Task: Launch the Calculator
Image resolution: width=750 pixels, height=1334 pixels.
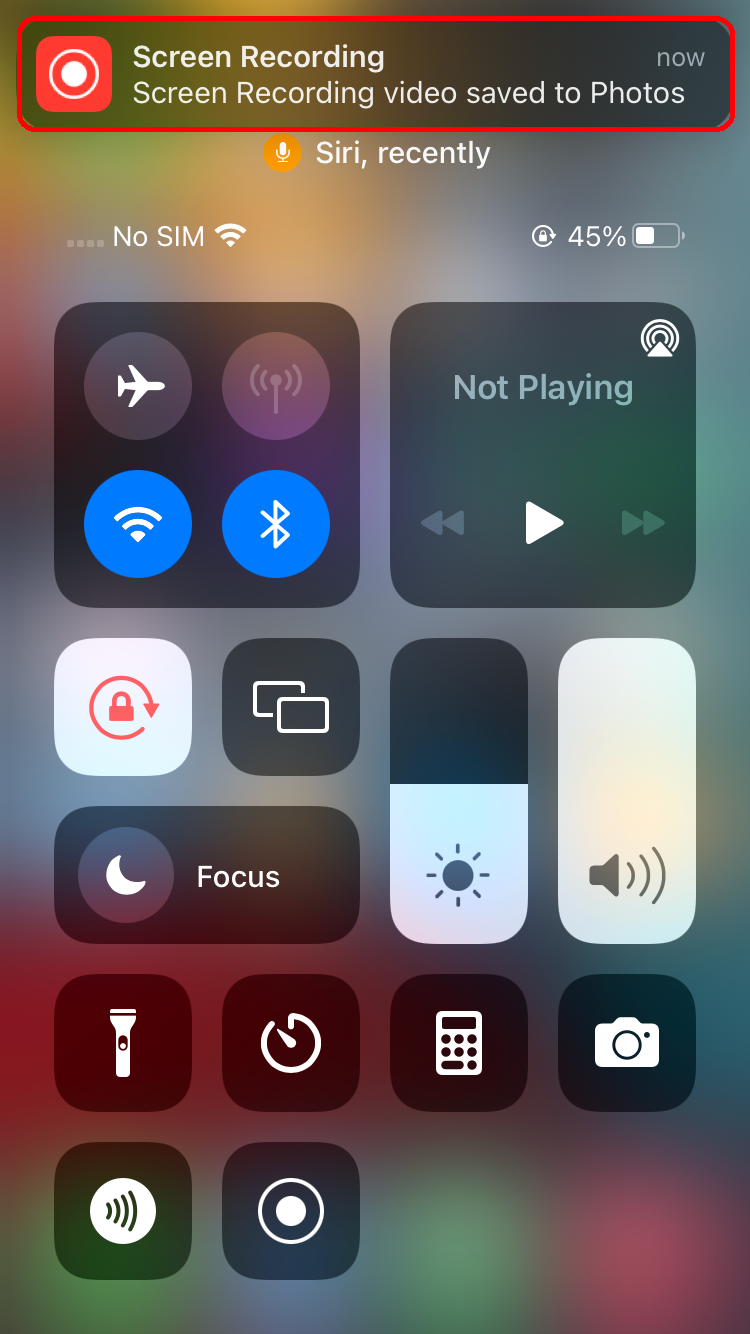Action: coord(459,1043)
